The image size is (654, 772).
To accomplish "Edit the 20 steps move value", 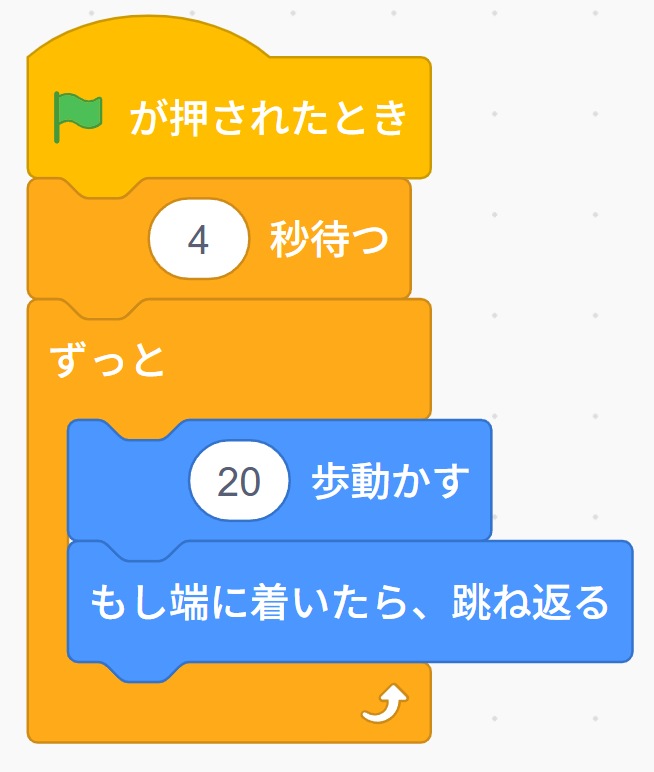I will pyautogui.click(x=239, y=482).
